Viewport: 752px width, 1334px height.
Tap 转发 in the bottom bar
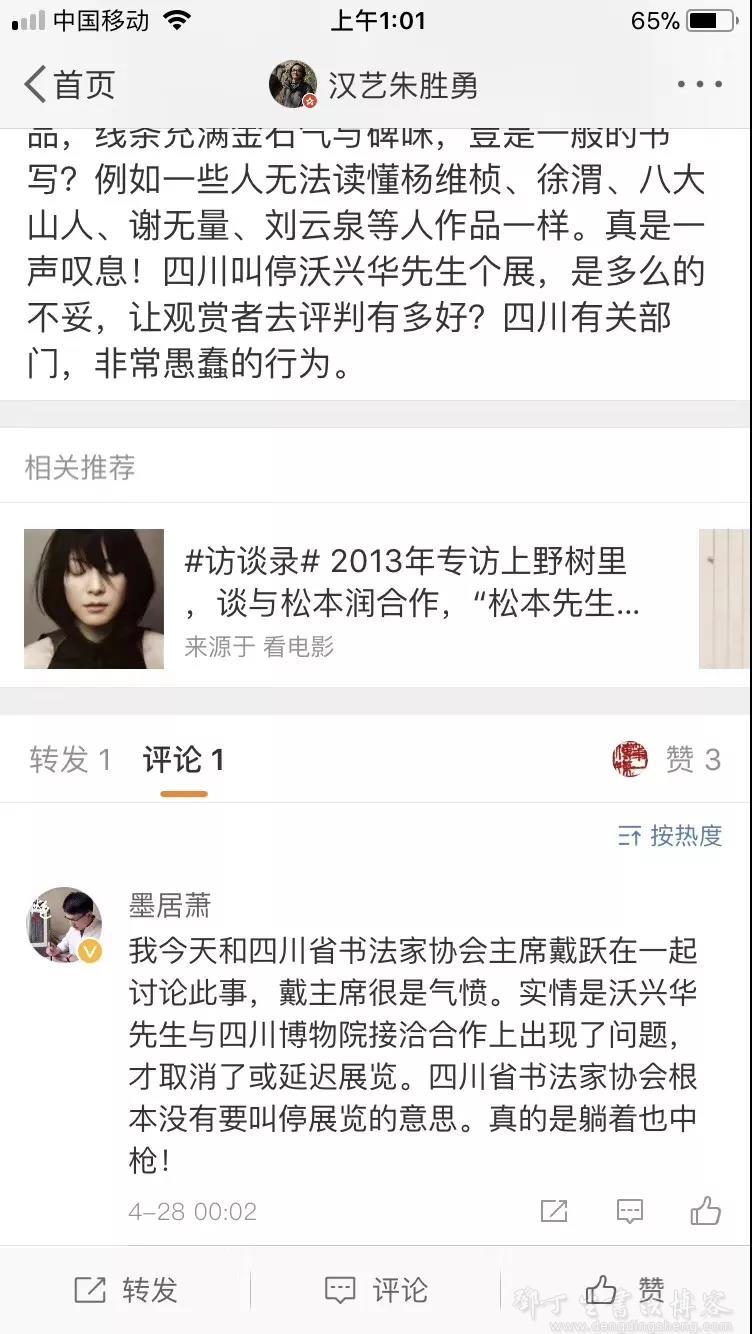coord(125,1290)
